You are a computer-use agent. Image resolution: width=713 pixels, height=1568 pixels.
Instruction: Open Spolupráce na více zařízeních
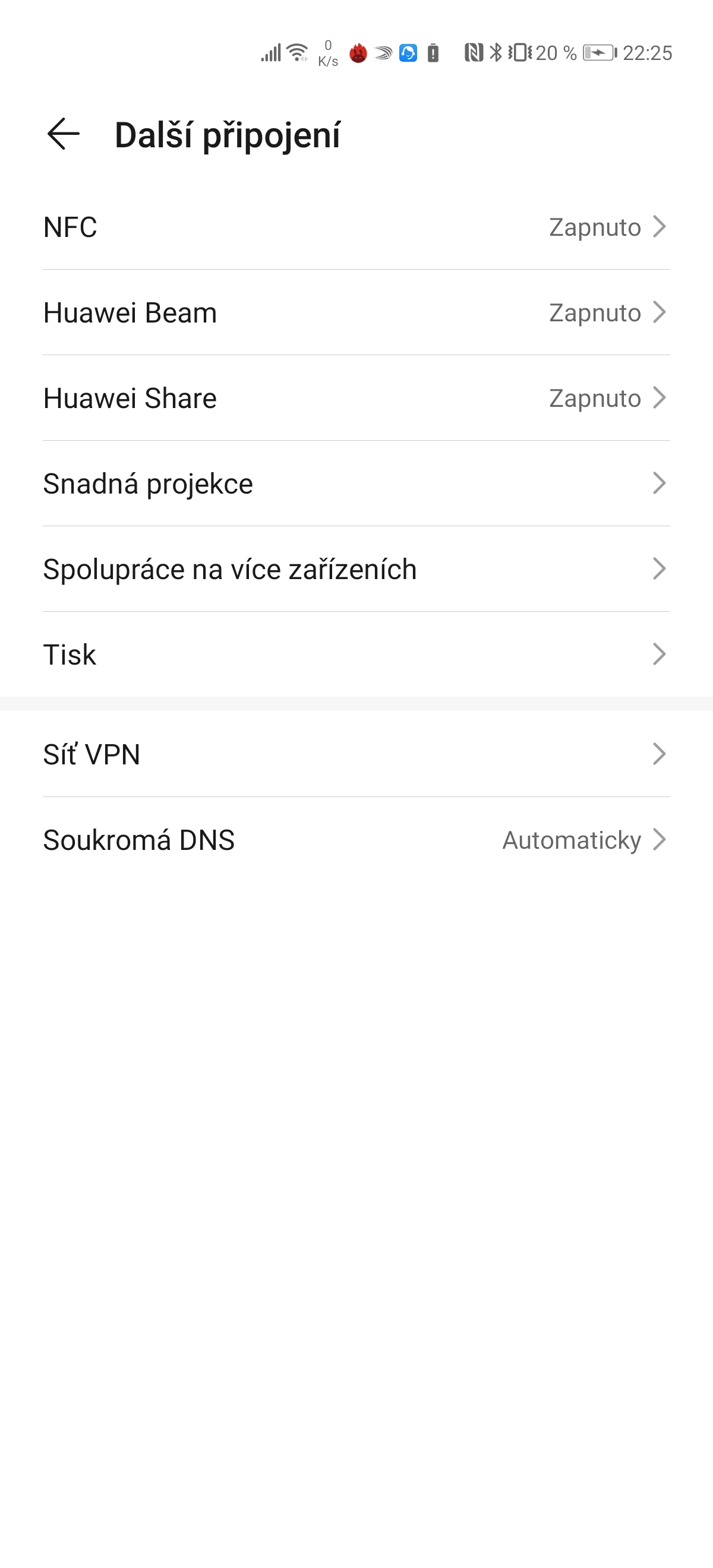(x=356, y=569)
